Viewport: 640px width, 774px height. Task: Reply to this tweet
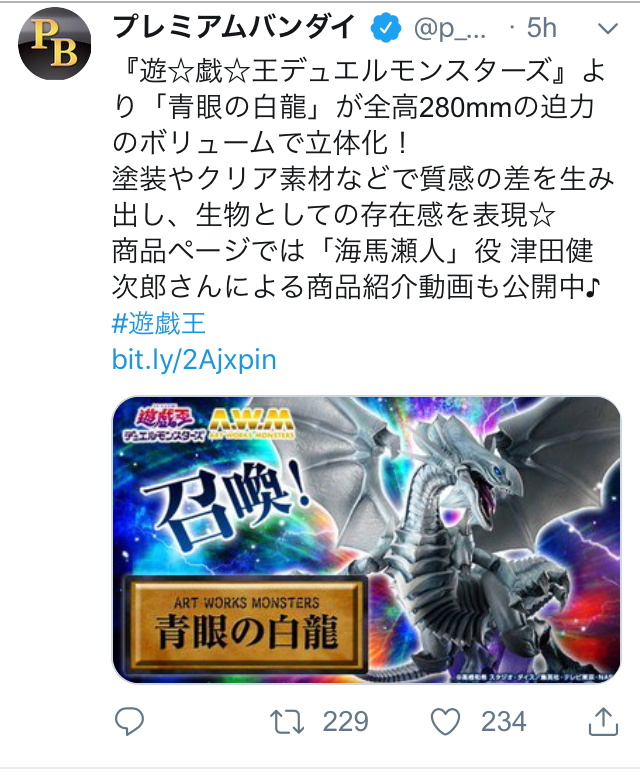coord(129,721)
